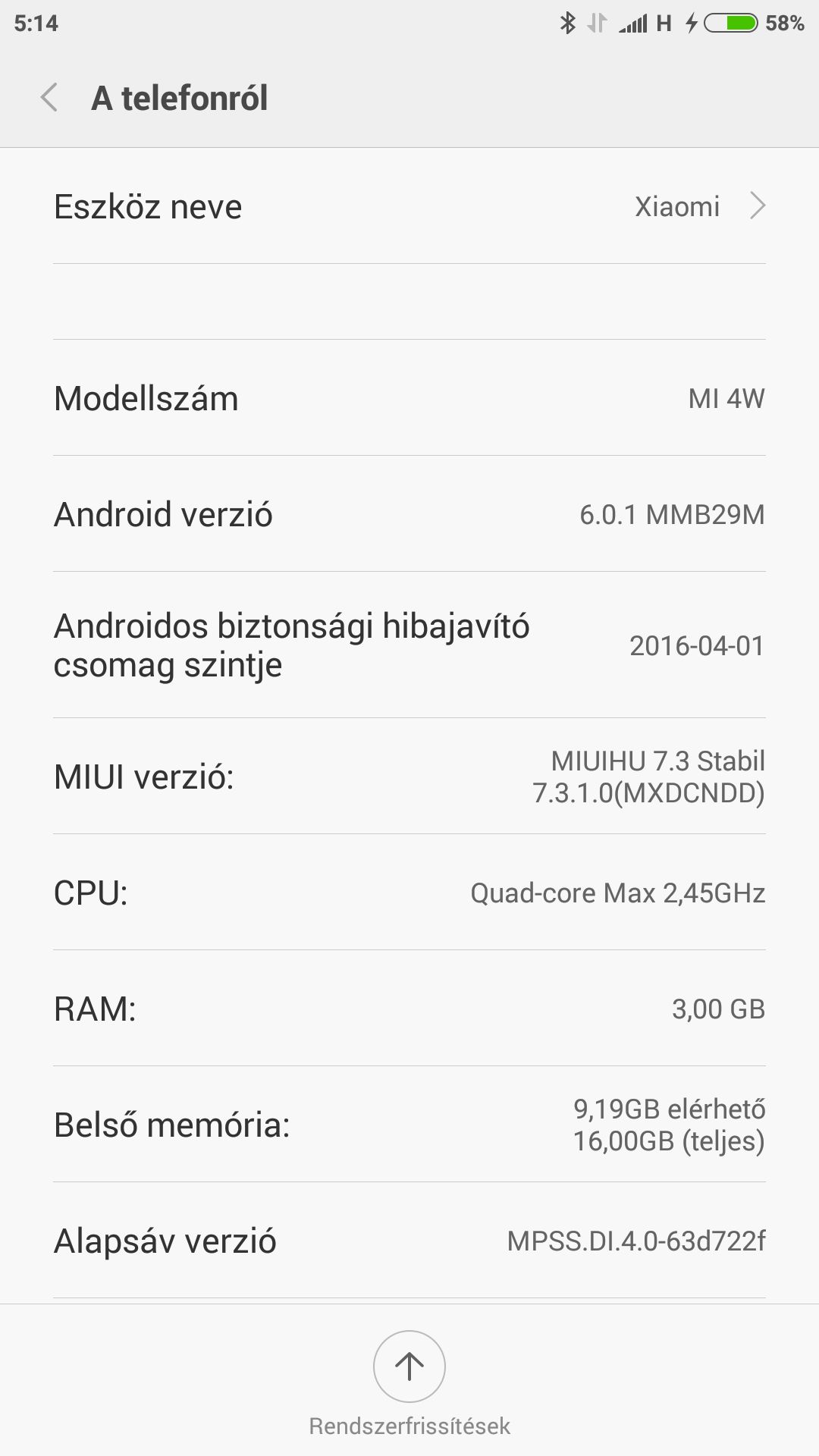
Task: Tap the Android verzió row
Action: click(x=409, y=514)
